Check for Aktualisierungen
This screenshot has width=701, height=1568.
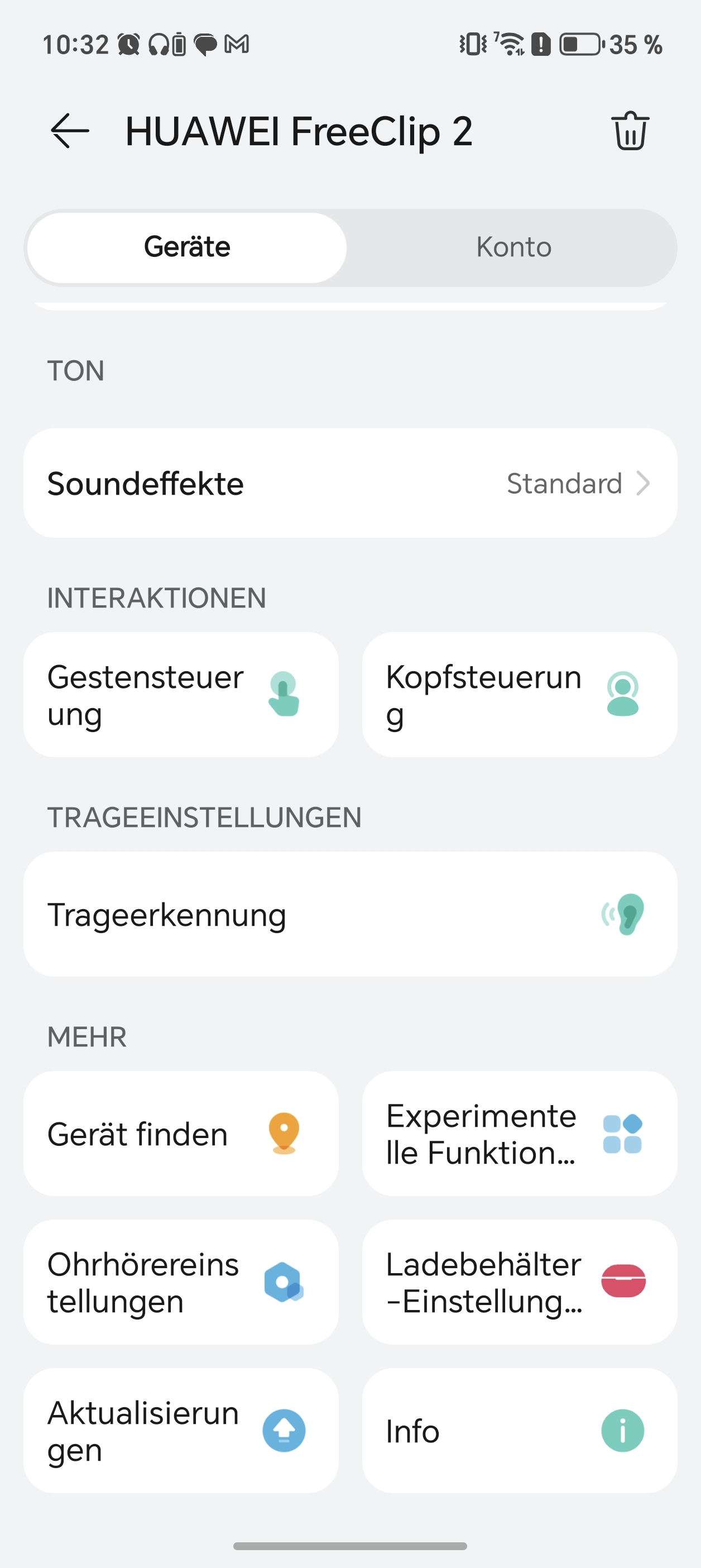[181, 1431]
